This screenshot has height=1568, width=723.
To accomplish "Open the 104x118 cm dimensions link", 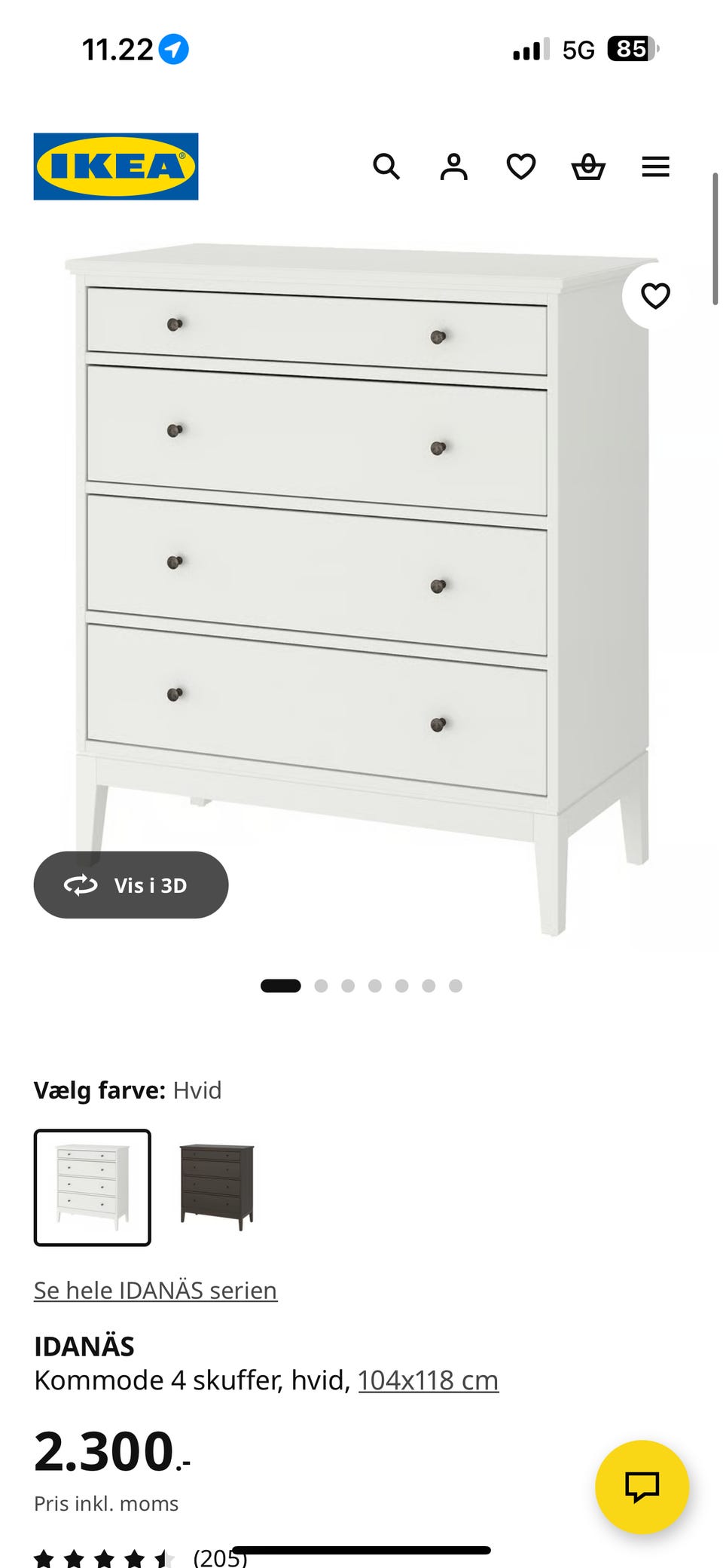I will (428, 1380).
